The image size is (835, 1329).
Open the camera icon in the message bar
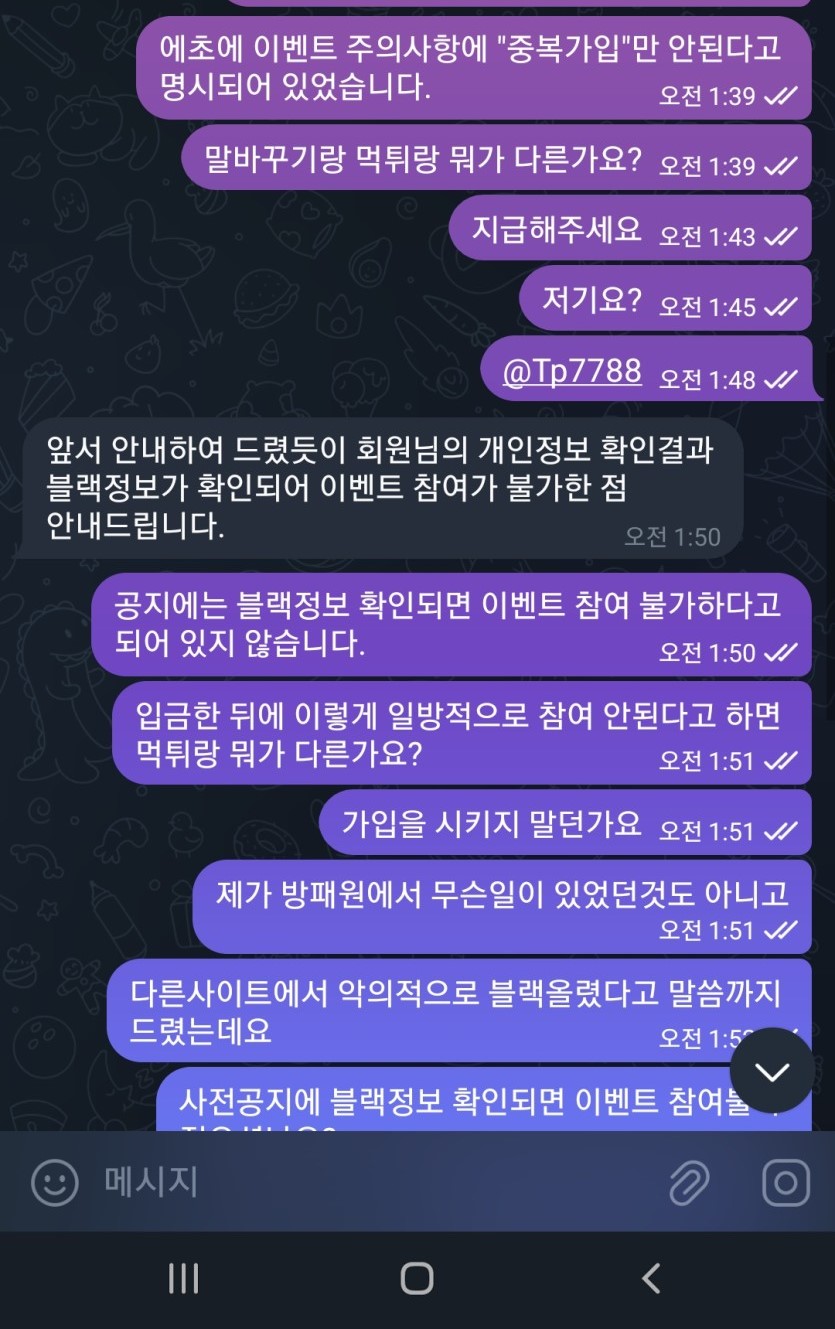click(785, 1184)
